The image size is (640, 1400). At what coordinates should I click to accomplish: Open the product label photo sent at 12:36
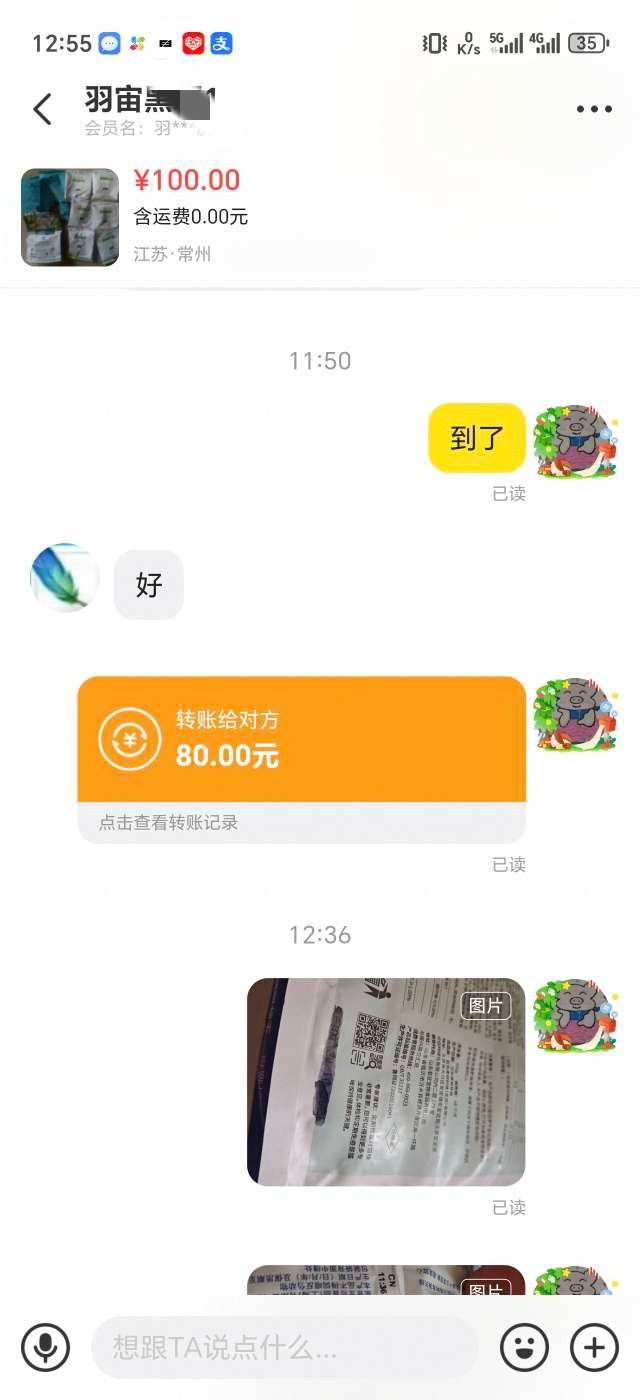click(386, 1081)
